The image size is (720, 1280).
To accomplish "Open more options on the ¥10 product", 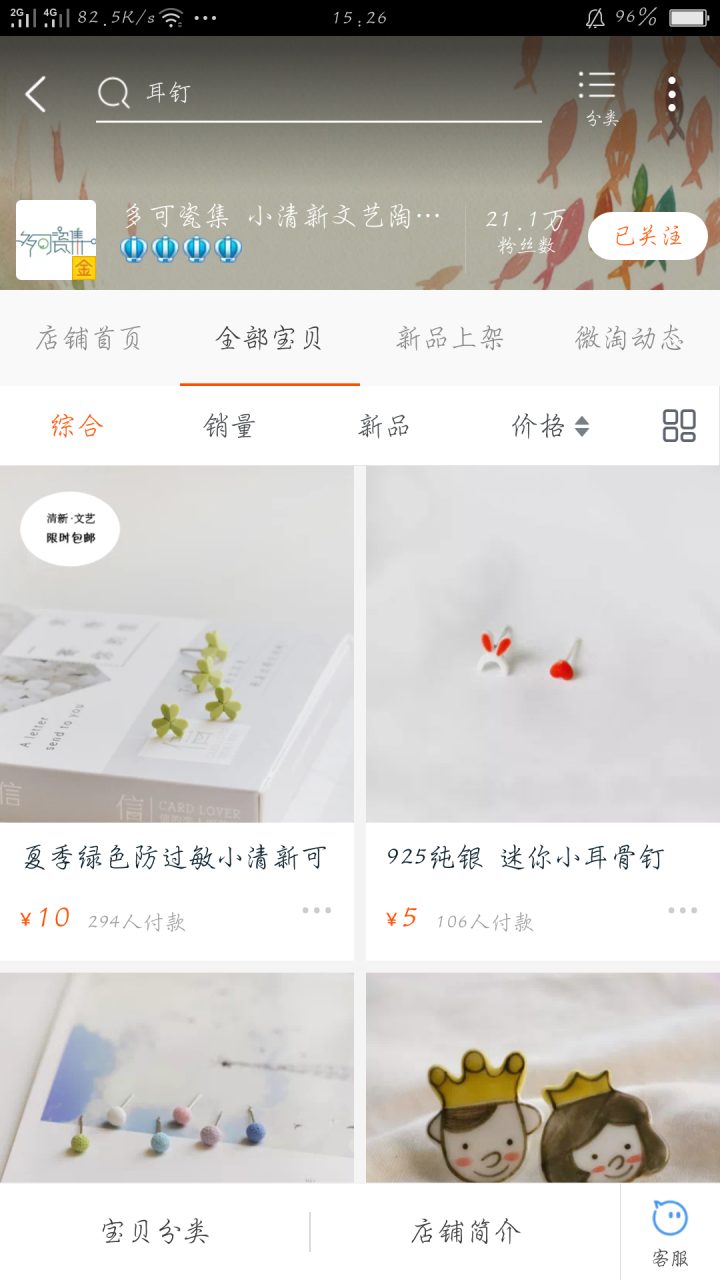I will tap(317, 911).
